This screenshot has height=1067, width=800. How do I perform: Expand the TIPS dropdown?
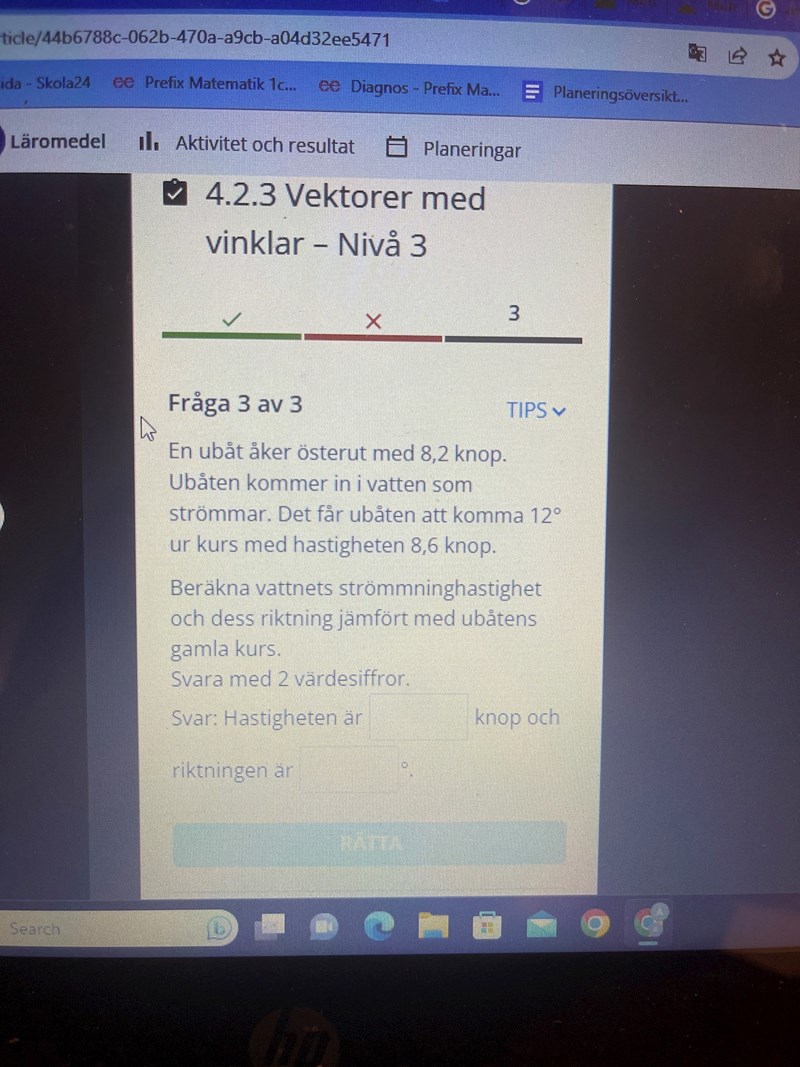click(x=536, y=410)
